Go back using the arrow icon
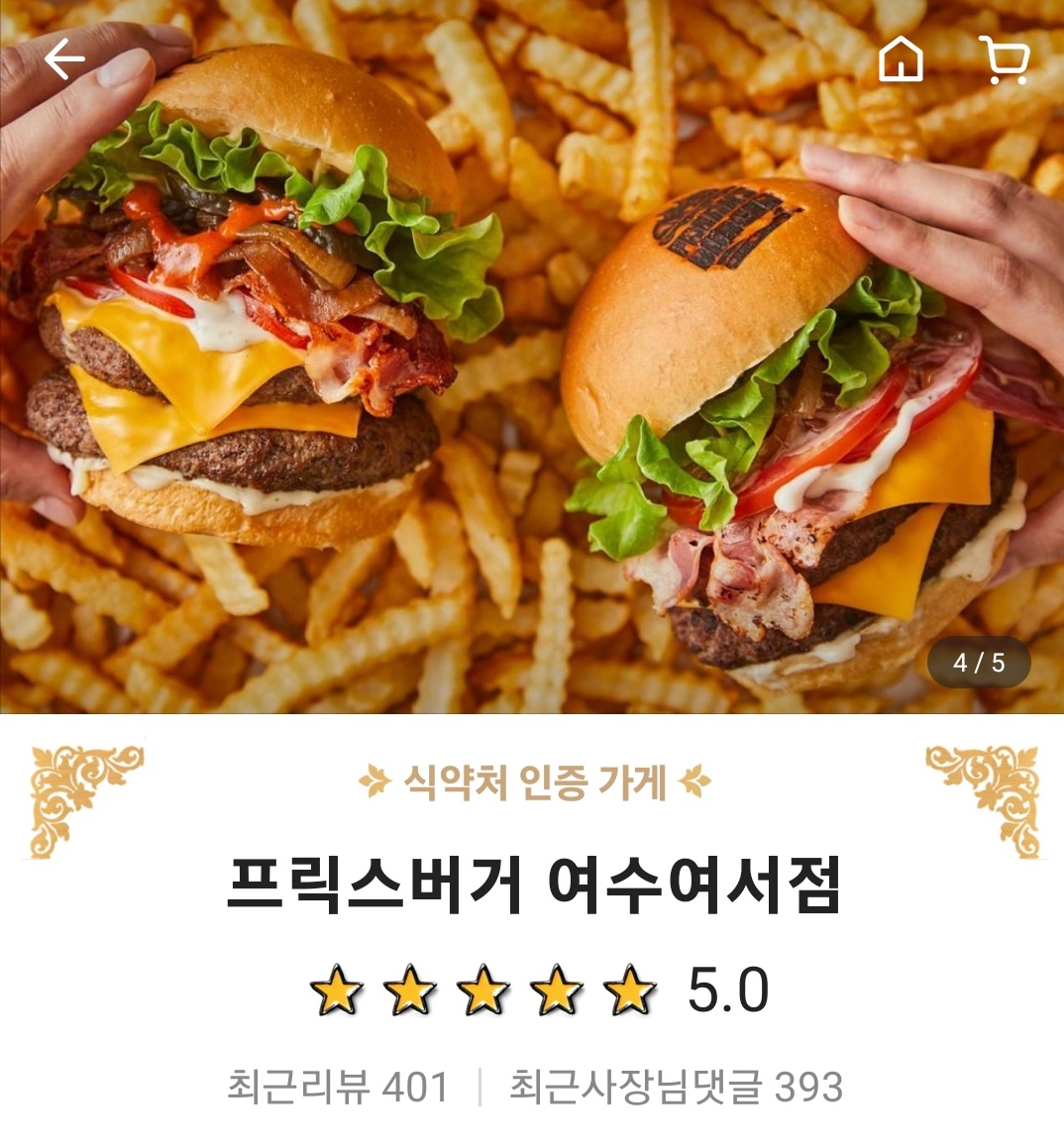 tap(64, 61)
